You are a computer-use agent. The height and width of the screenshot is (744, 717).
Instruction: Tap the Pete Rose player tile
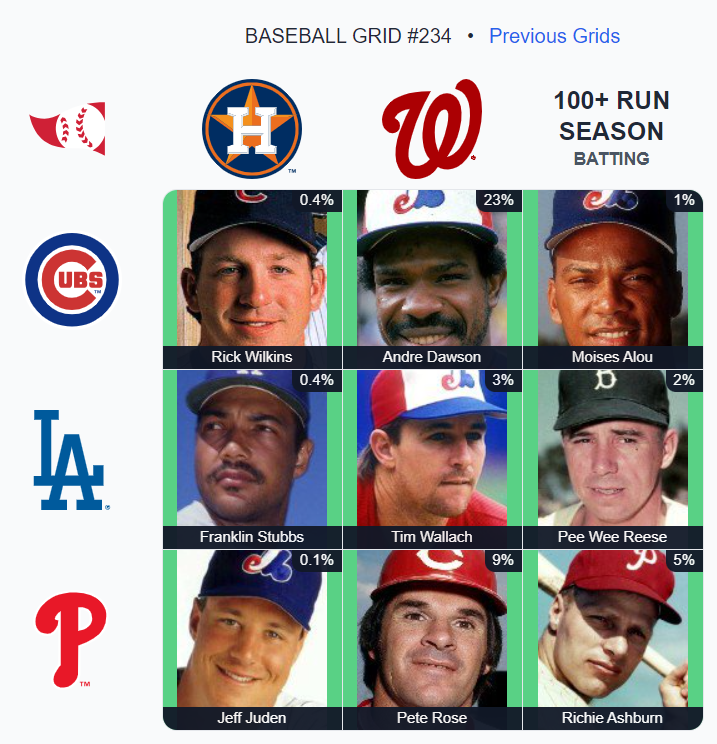click(432, 638)
